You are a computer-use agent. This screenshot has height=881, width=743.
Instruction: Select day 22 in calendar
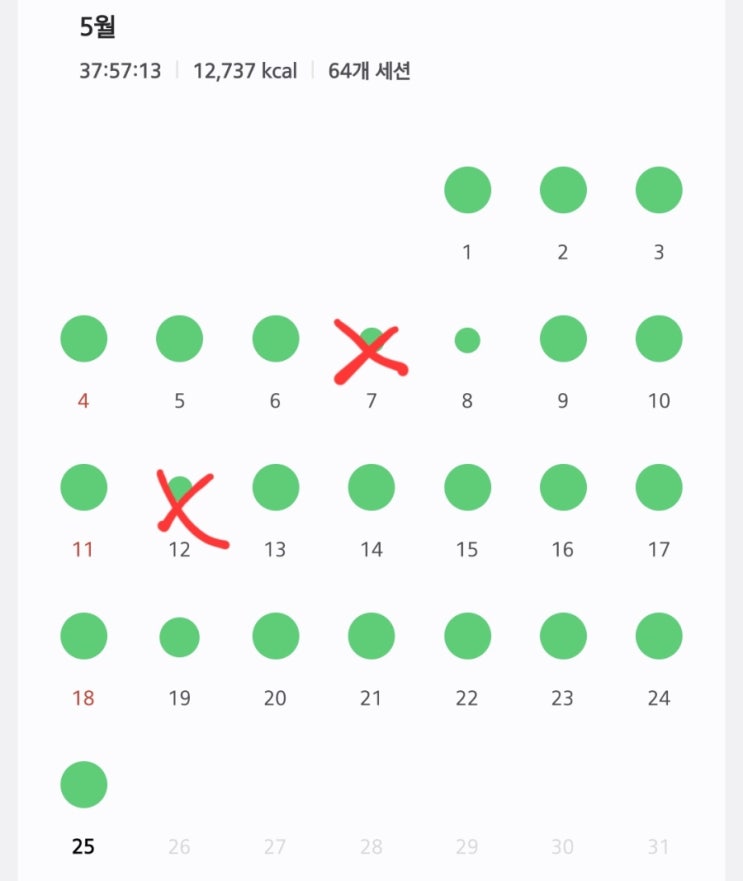click(x=467, y=636)
